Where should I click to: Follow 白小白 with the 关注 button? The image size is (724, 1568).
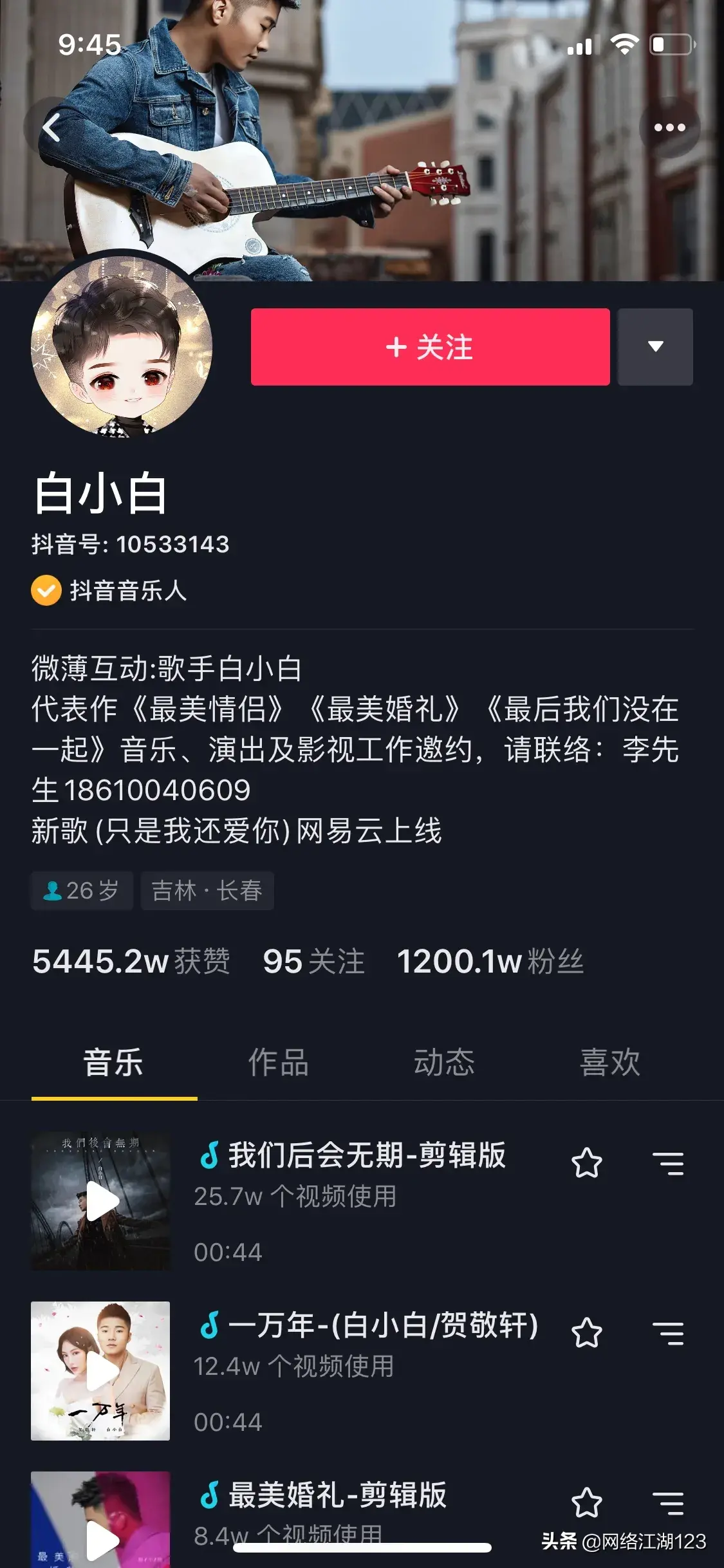[430, 347]
